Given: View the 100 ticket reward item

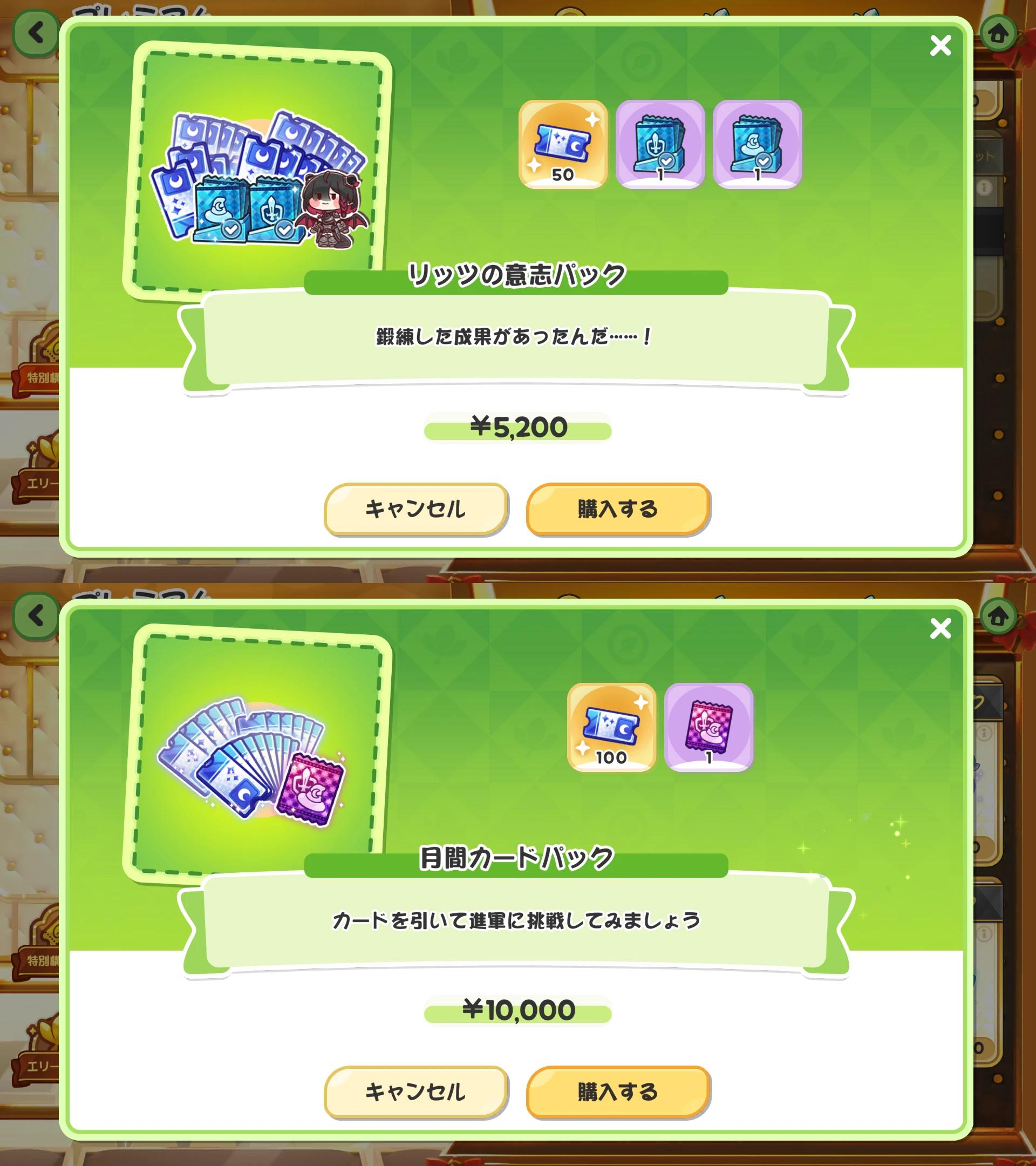Looking at the screenshot, I should [x=611, y=727].
